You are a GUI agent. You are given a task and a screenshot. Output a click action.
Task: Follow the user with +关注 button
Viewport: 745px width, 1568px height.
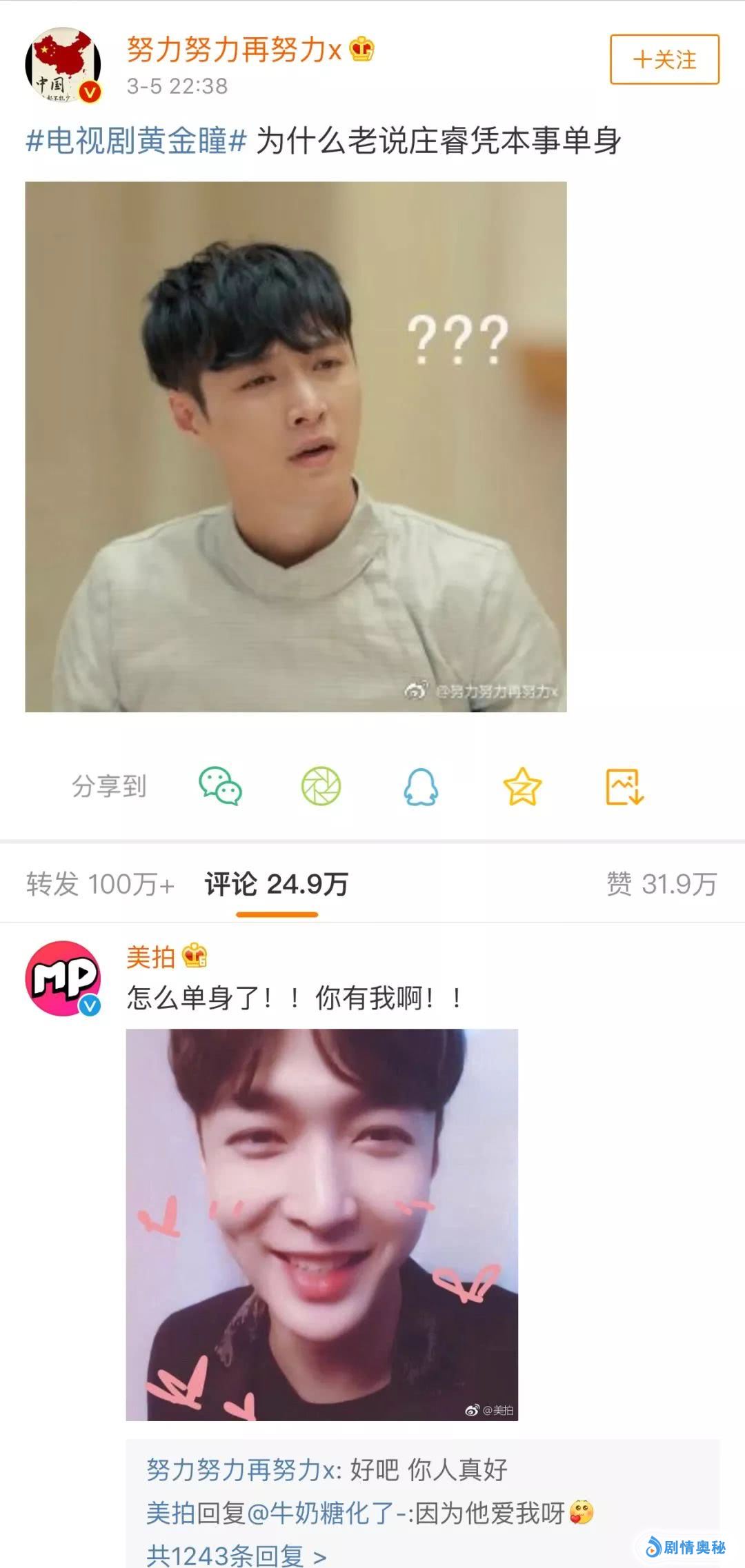(x=664, y=59)
